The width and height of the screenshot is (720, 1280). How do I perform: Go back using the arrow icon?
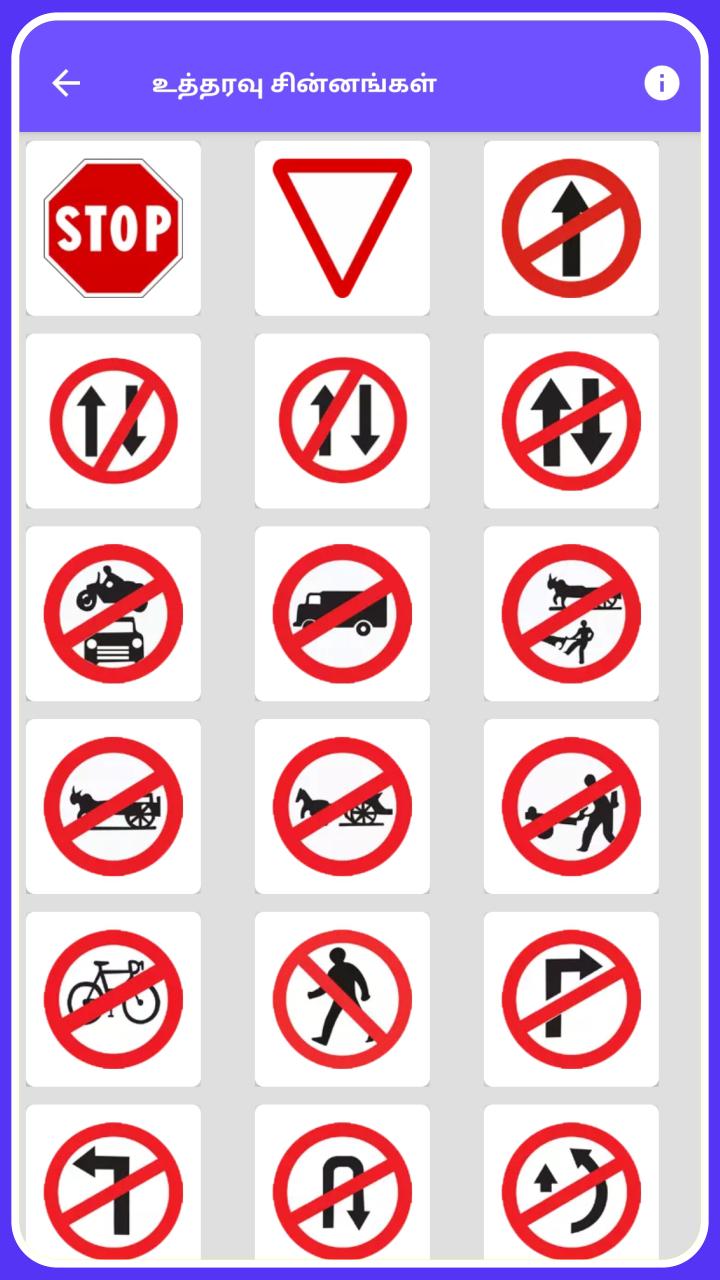[66, 83]
